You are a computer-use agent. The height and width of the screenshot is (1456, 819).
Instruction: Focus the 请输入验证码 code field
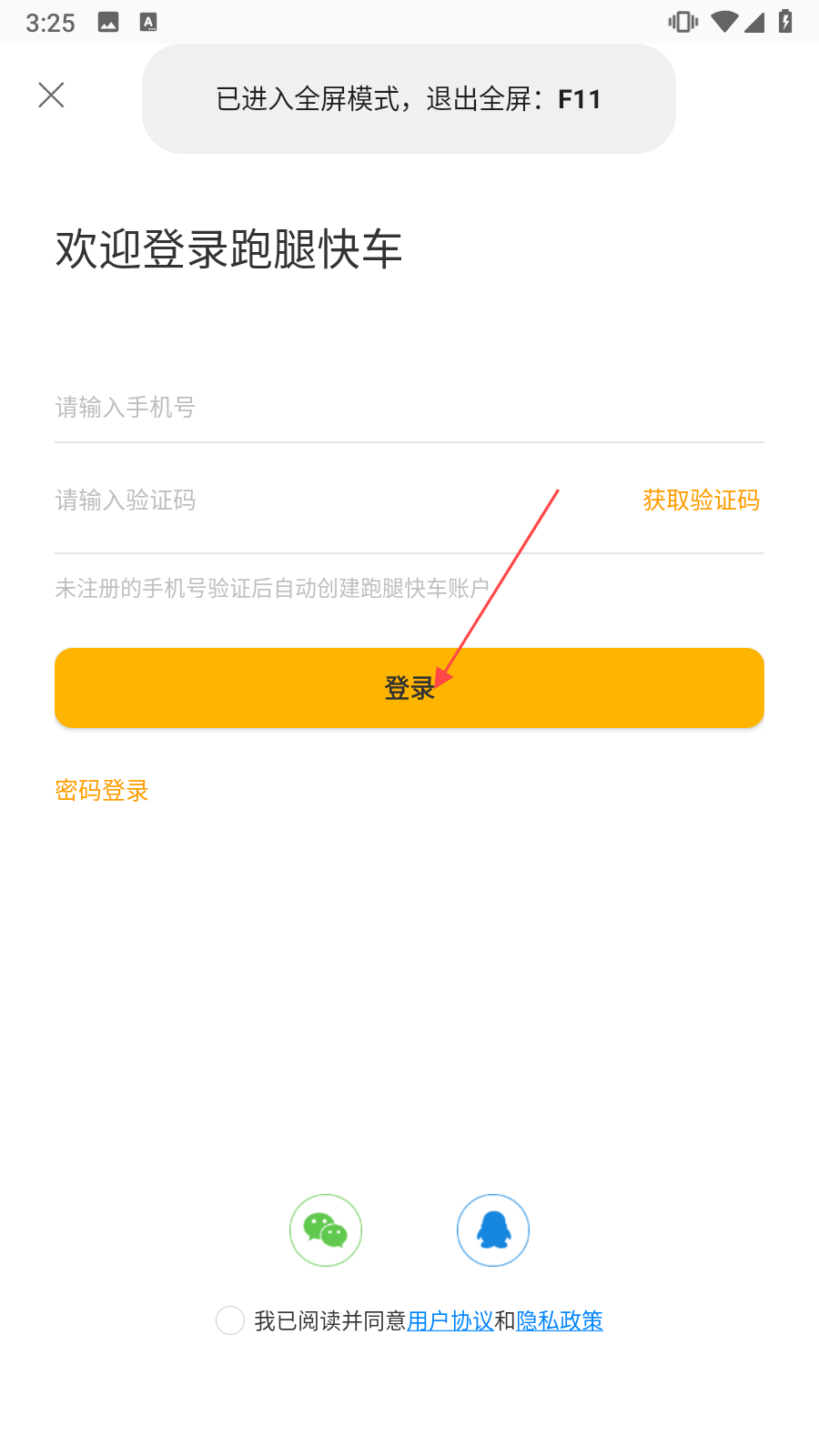coord(337,500)
